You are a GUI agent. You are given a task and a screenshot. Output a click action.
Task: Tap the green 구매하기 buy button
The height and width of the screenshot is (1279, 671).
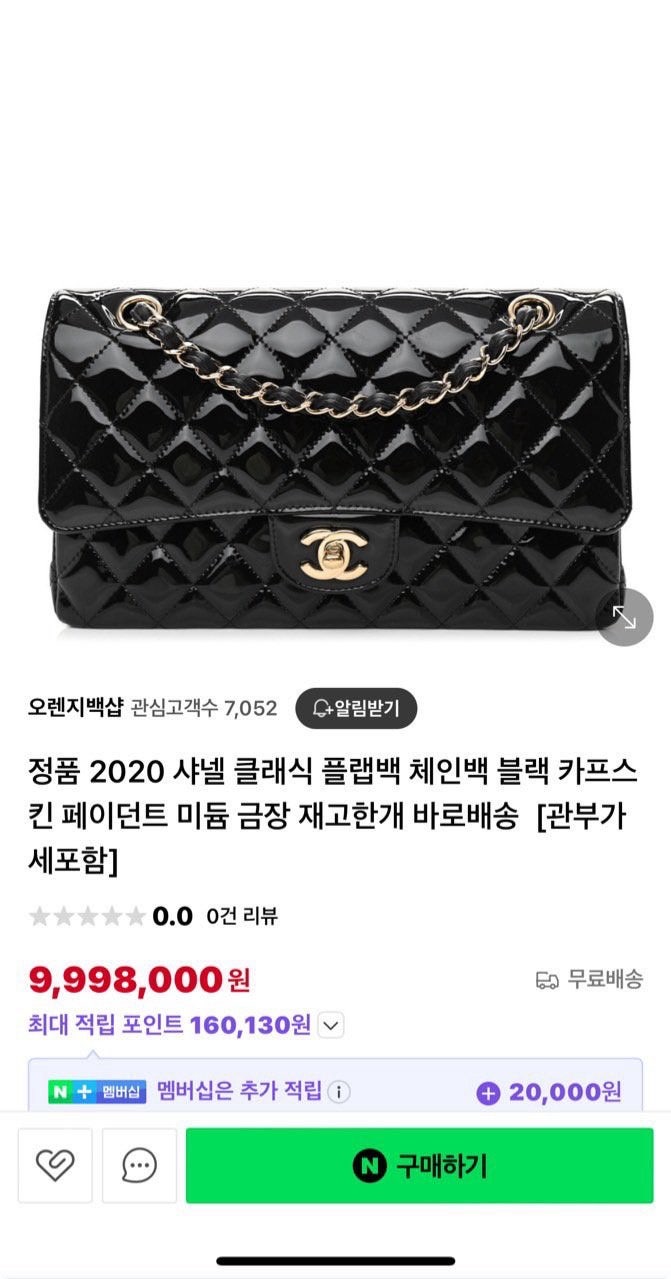coord(419,1166)
